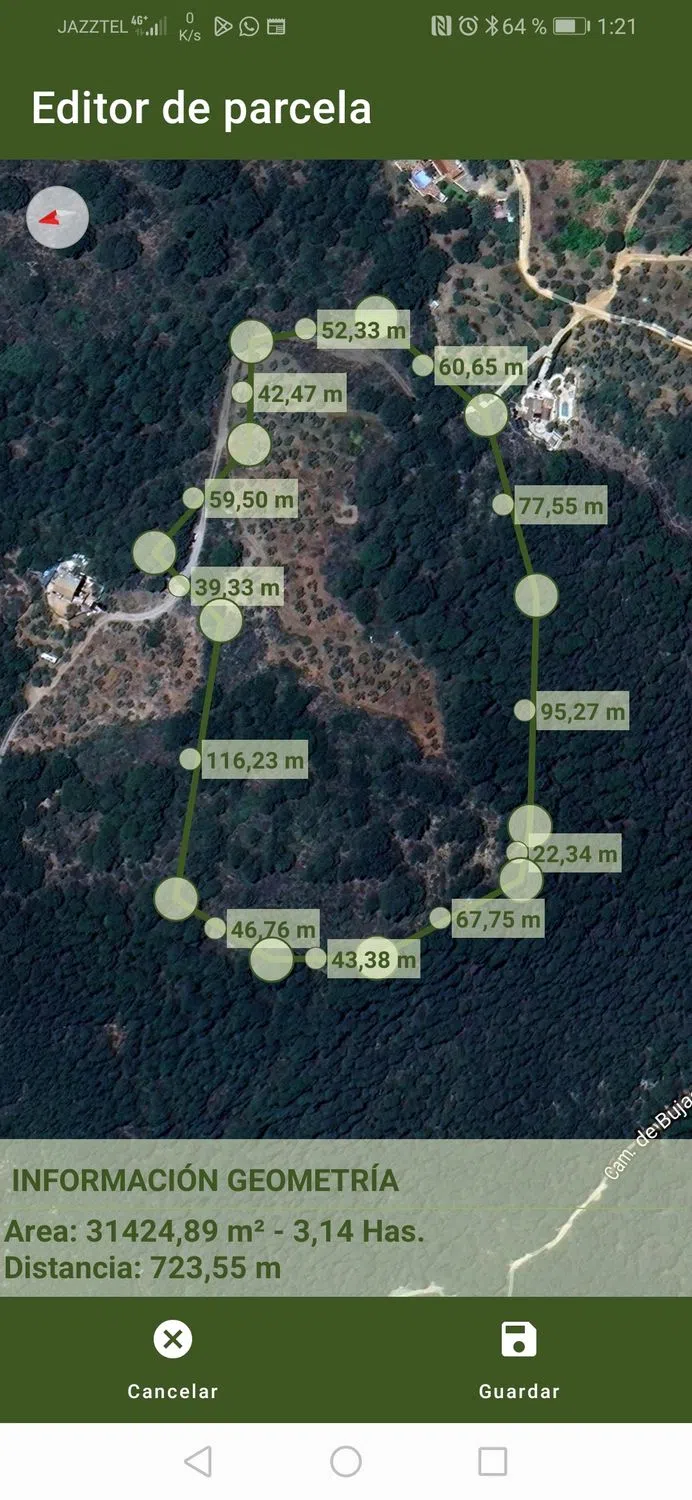Select the midpoint handle on the 60,65 m edge
Image resolution: width=692 pixels, height=1500 pixels.
[423, 365]
